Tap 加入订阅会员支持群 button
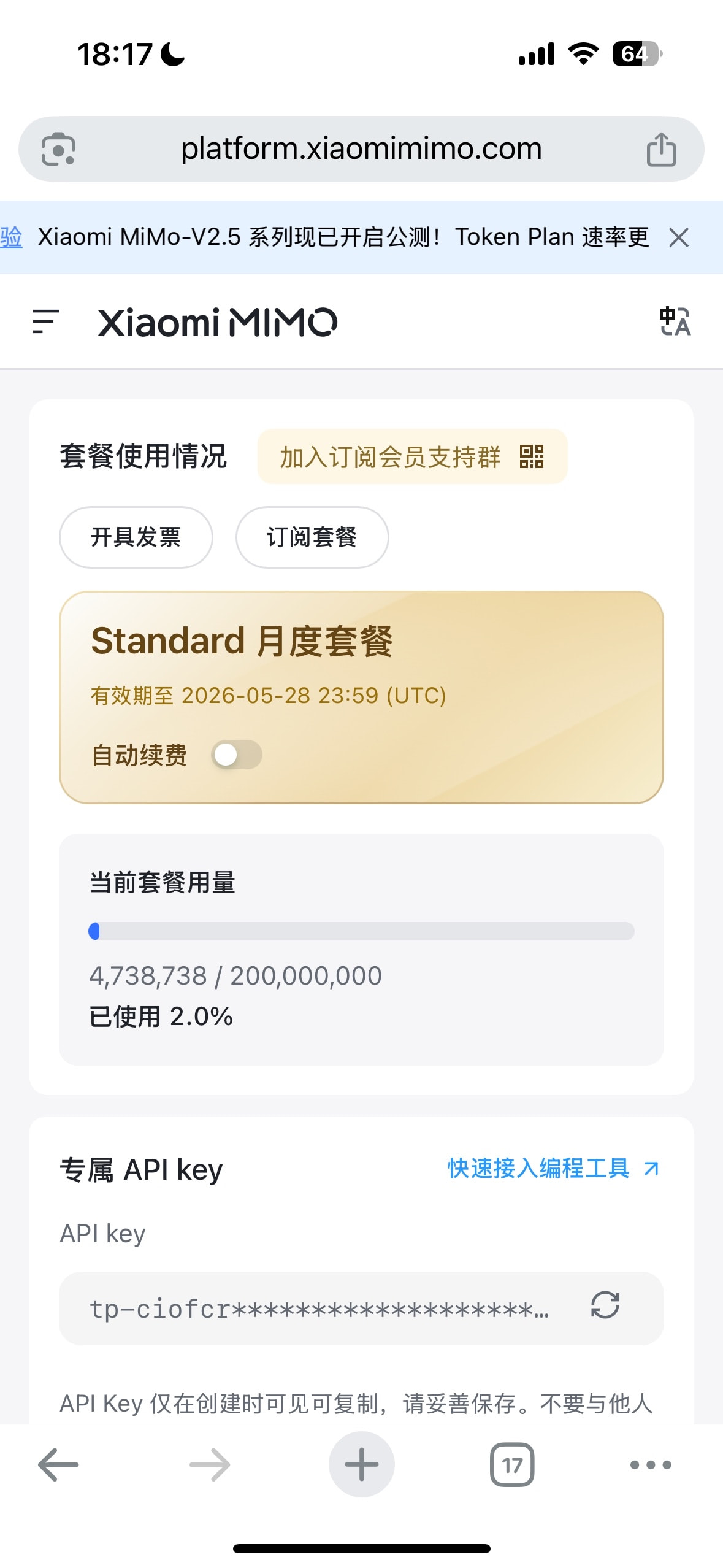This screenshot has width=723, height=1568. 412,456
